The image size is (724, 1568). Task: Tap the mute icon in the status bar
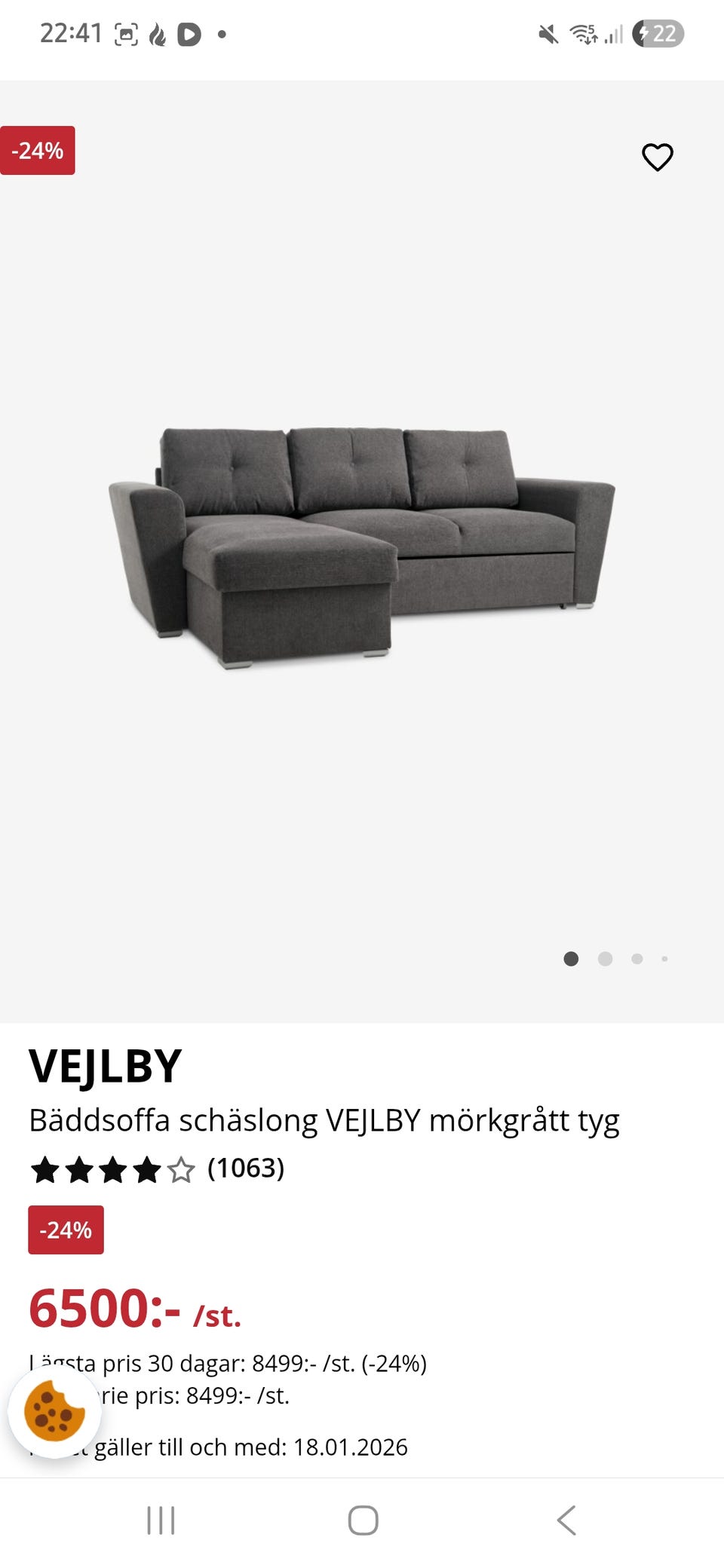(x=546, y=35)
